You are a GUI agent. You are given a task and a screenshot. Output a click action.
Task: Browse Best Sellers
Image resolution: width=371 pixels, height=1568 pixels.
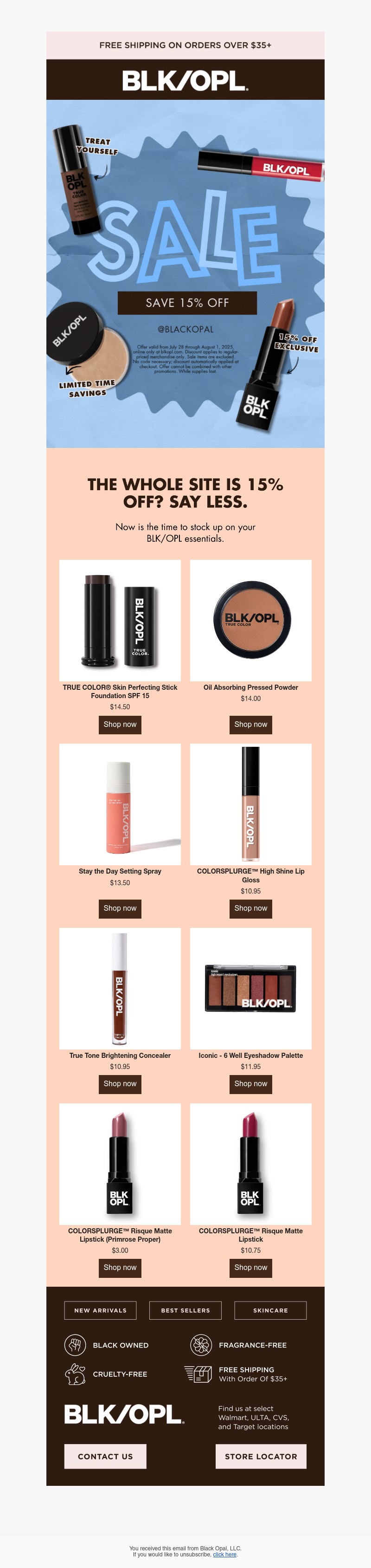[185, 1310]
